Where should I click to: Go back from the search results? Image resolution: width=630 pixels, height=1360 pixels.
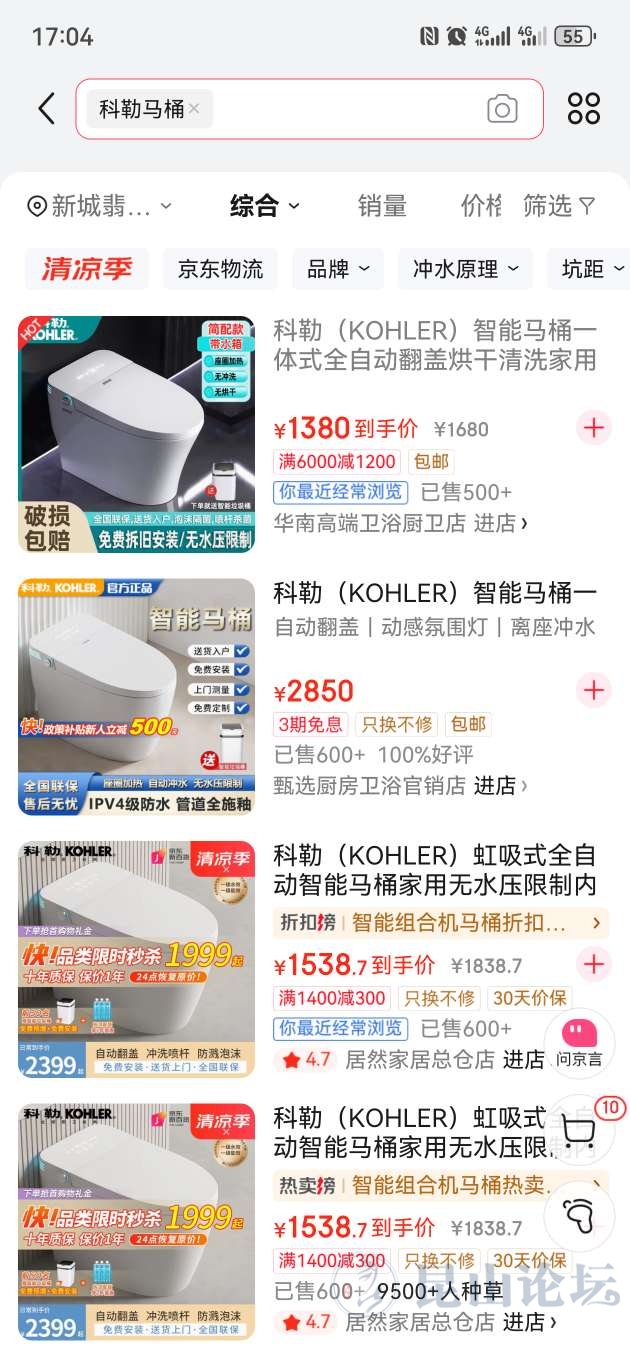(46, 108)
